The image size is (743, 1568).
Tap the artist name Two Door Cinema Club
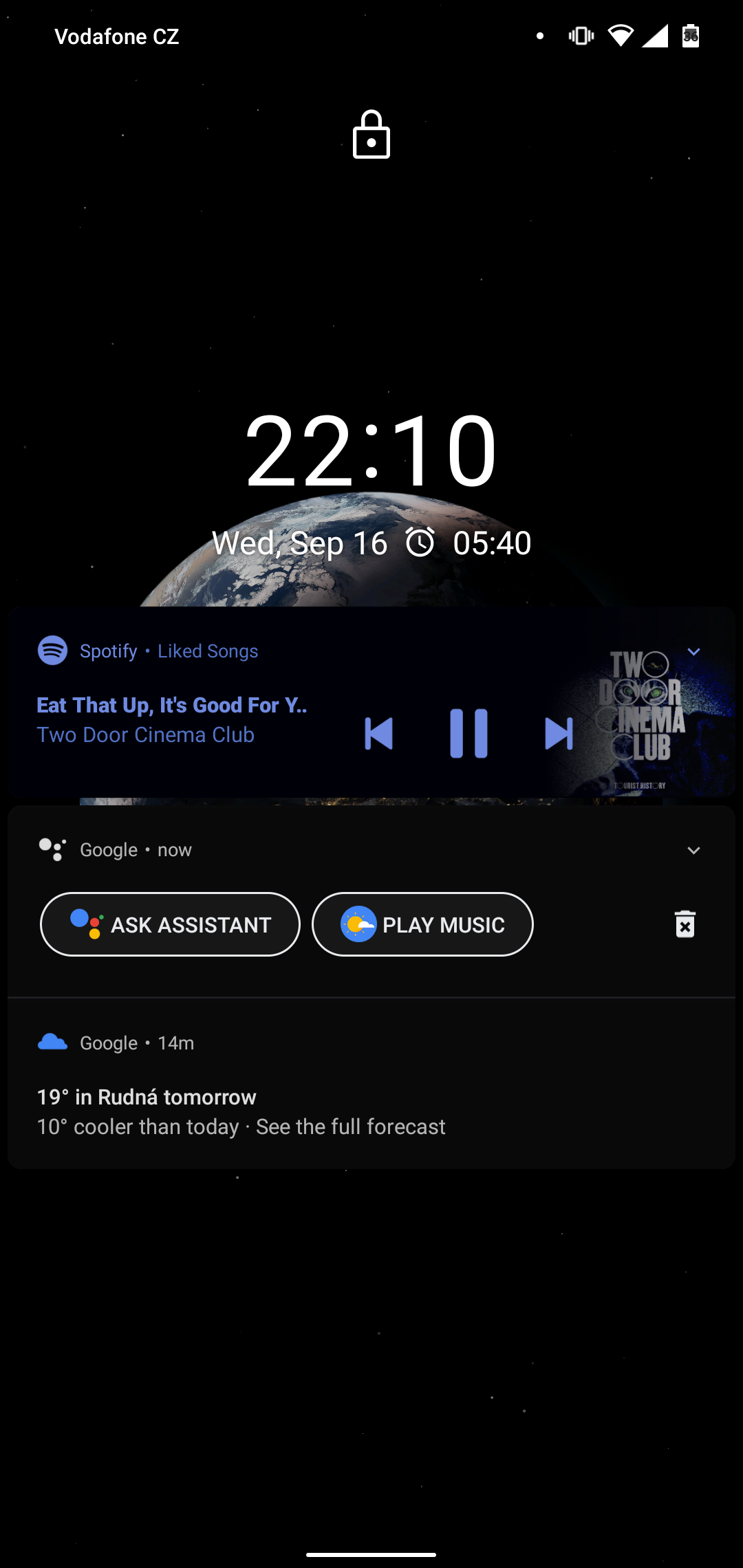144,734
